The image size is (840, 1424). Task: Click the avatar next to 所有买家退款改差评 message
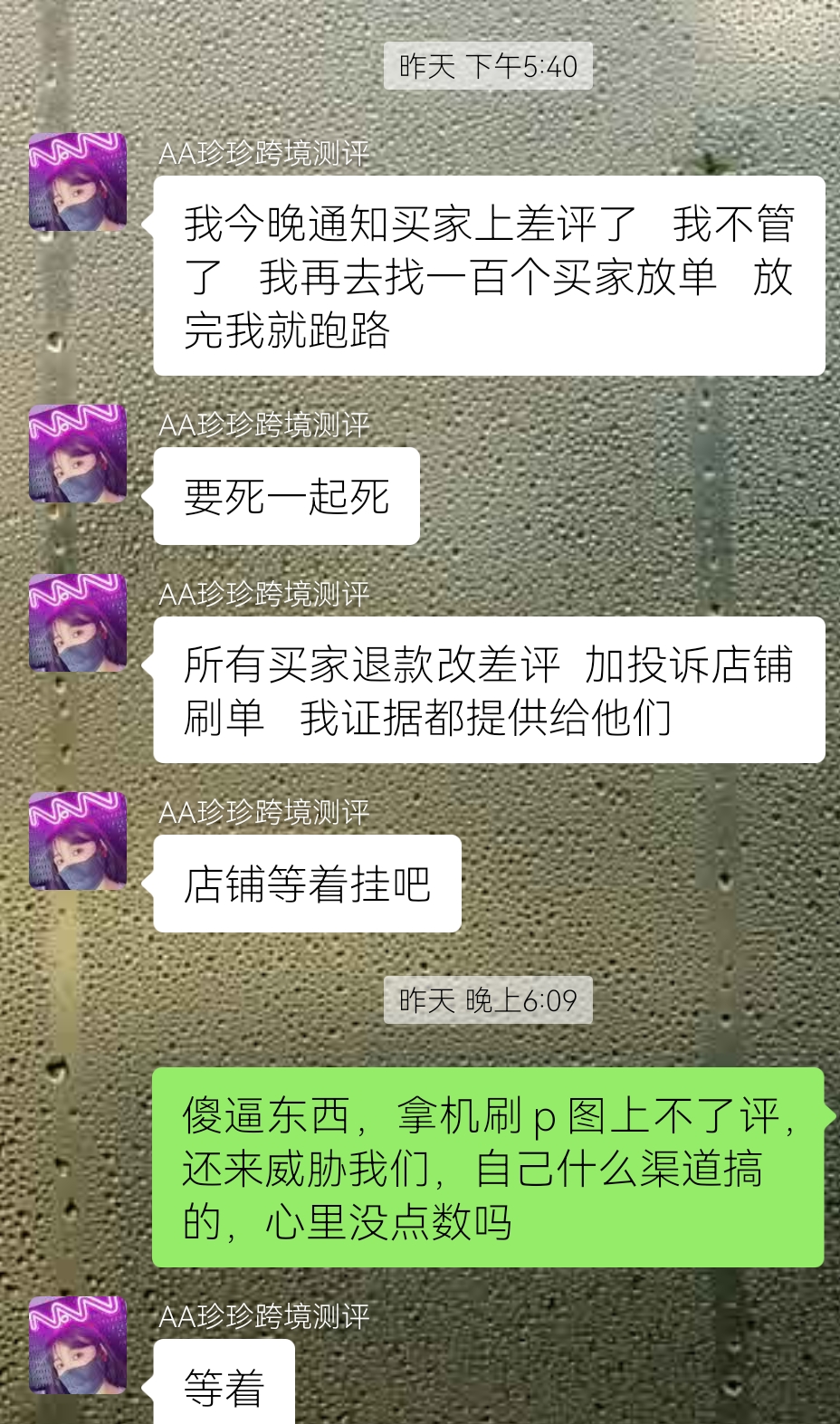(x=78, y=623)
